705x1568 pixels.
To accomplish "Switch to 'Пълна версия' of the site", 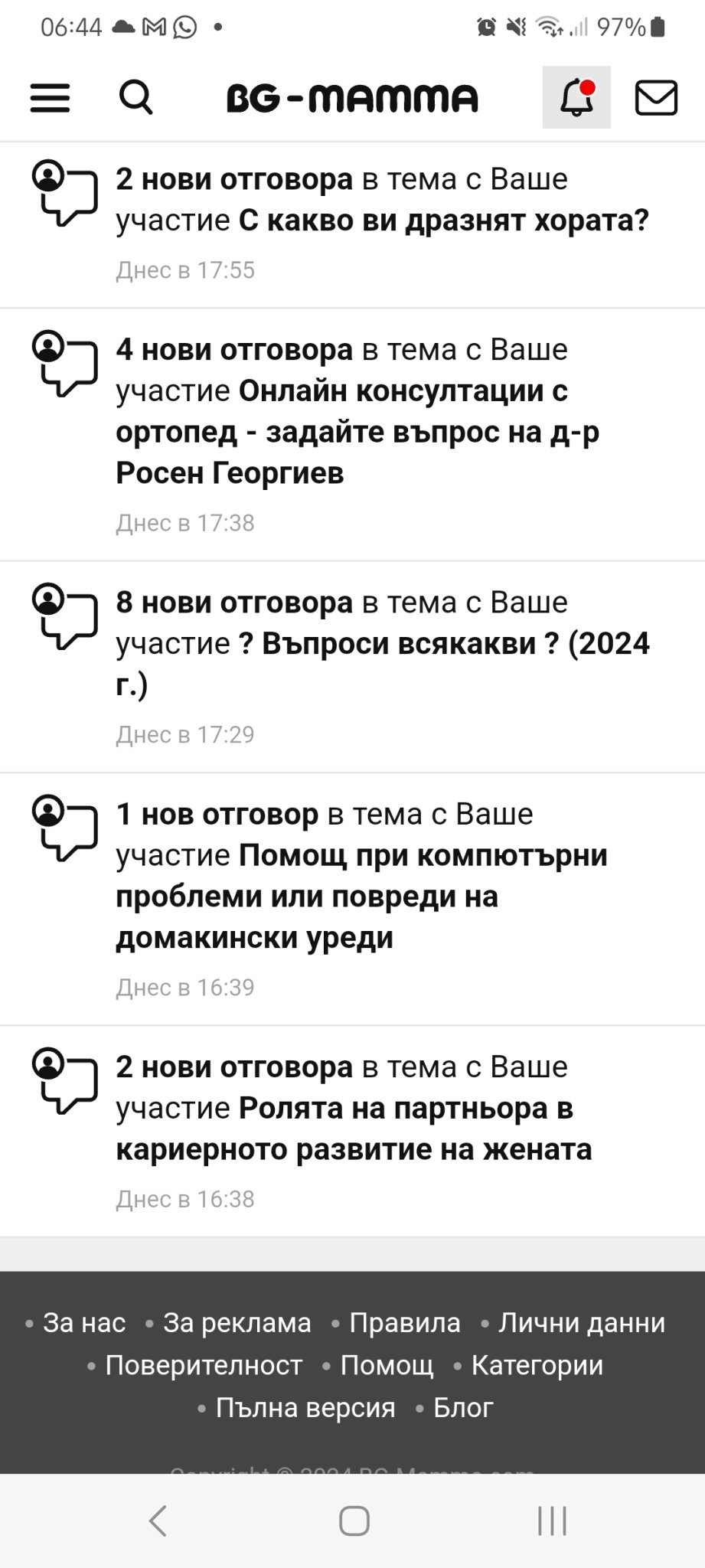I will pyautogui.click(x=305, y=1407).
